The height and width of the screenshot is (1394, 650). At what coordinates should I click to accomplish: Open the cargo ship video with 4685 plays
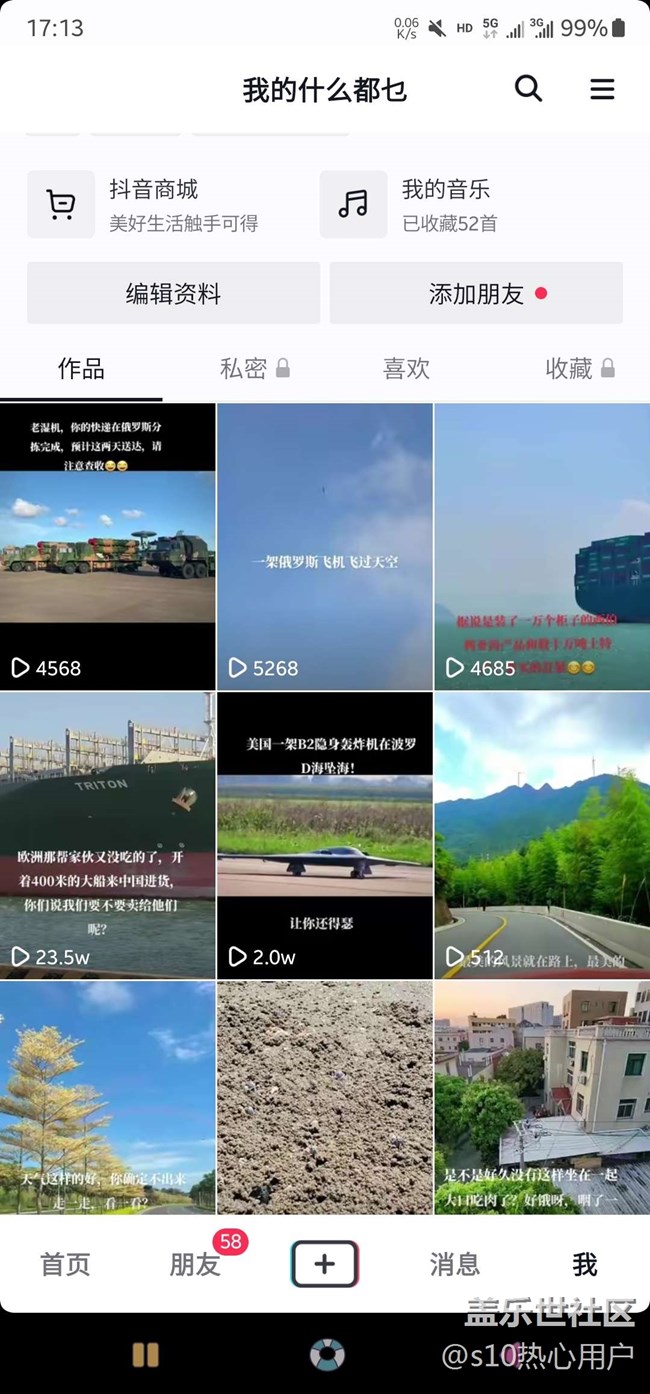[x=542, y=546]
